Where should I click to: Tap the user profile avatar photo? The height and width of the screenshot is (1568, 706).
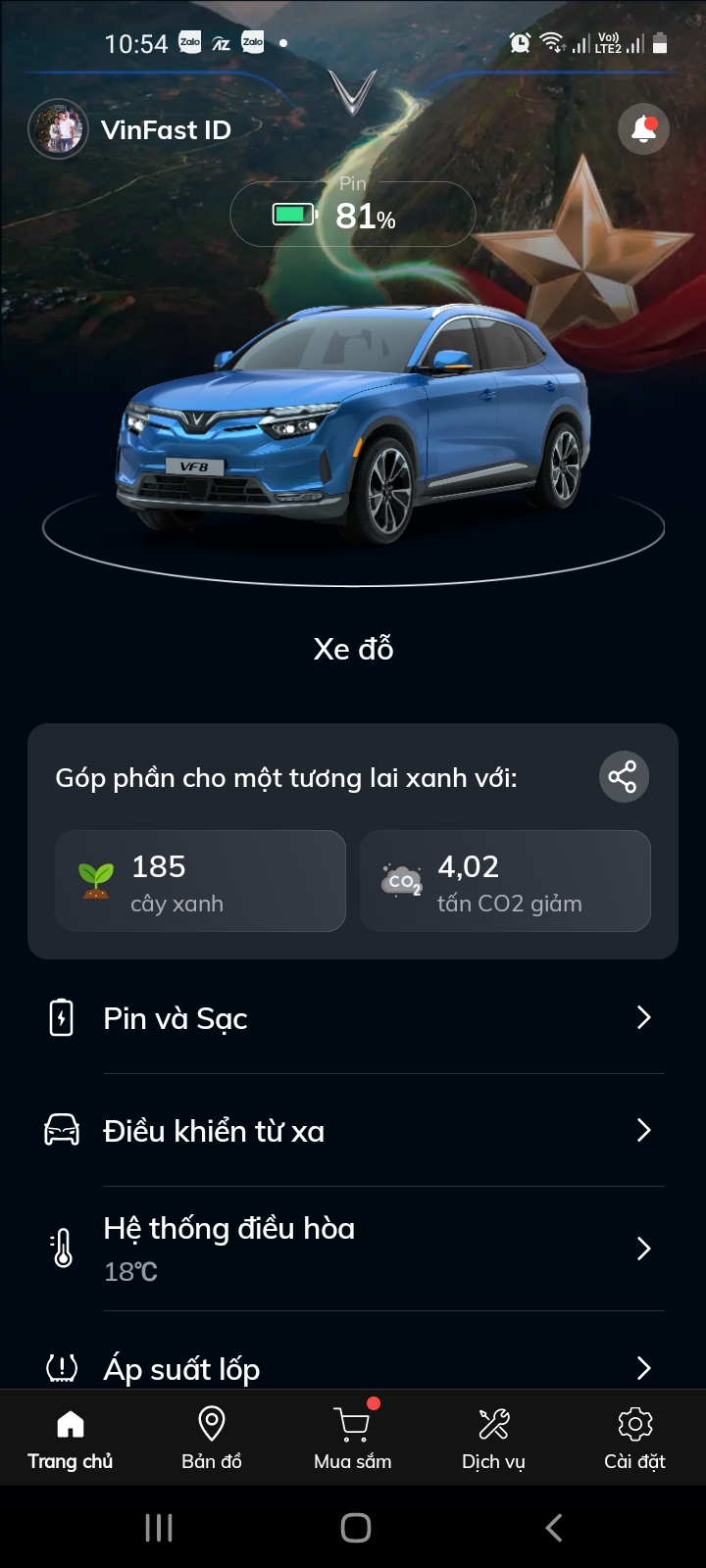58,128
